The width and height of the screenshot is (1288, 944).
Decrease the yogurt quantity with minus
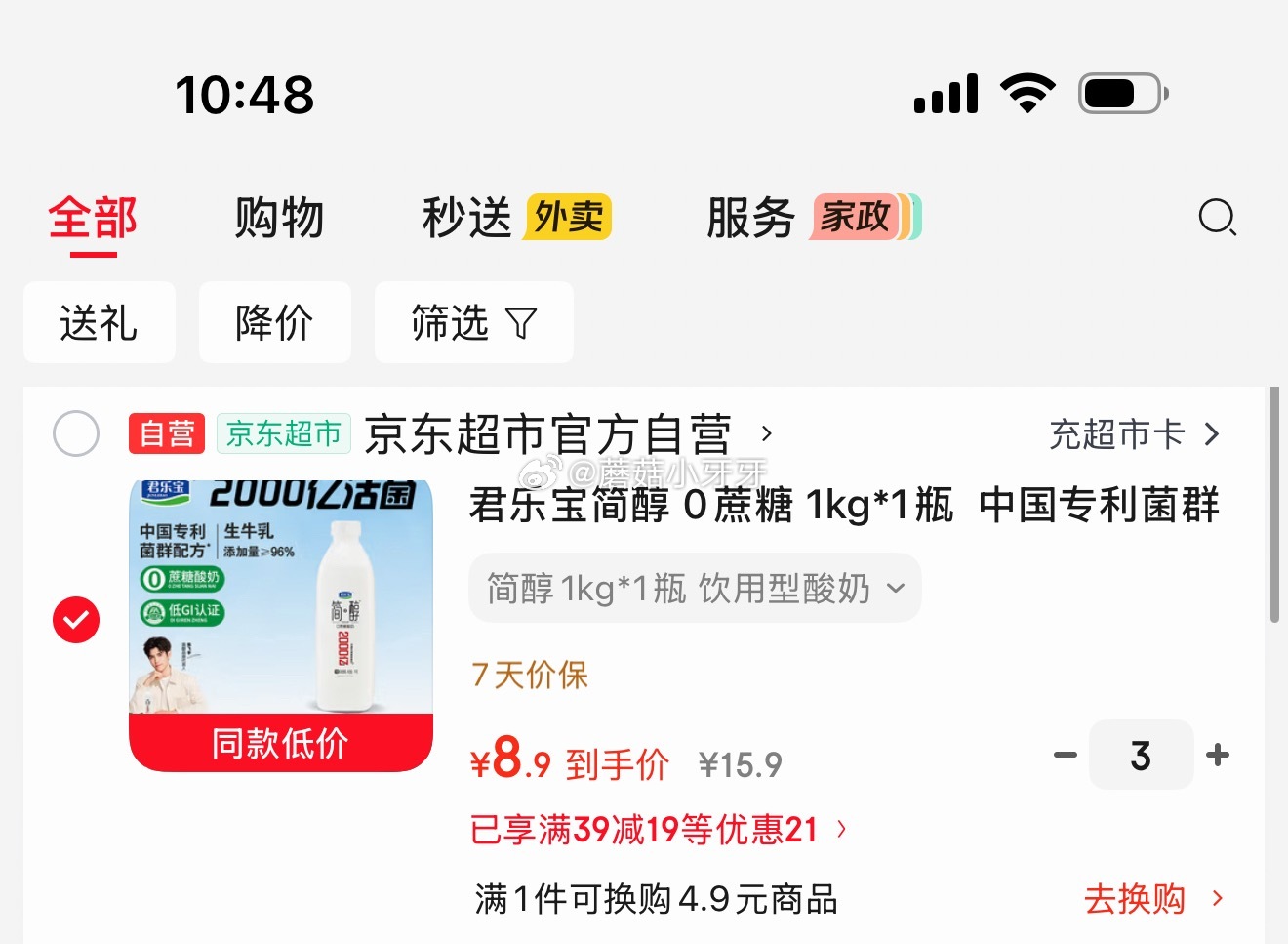pos(1066,755)
